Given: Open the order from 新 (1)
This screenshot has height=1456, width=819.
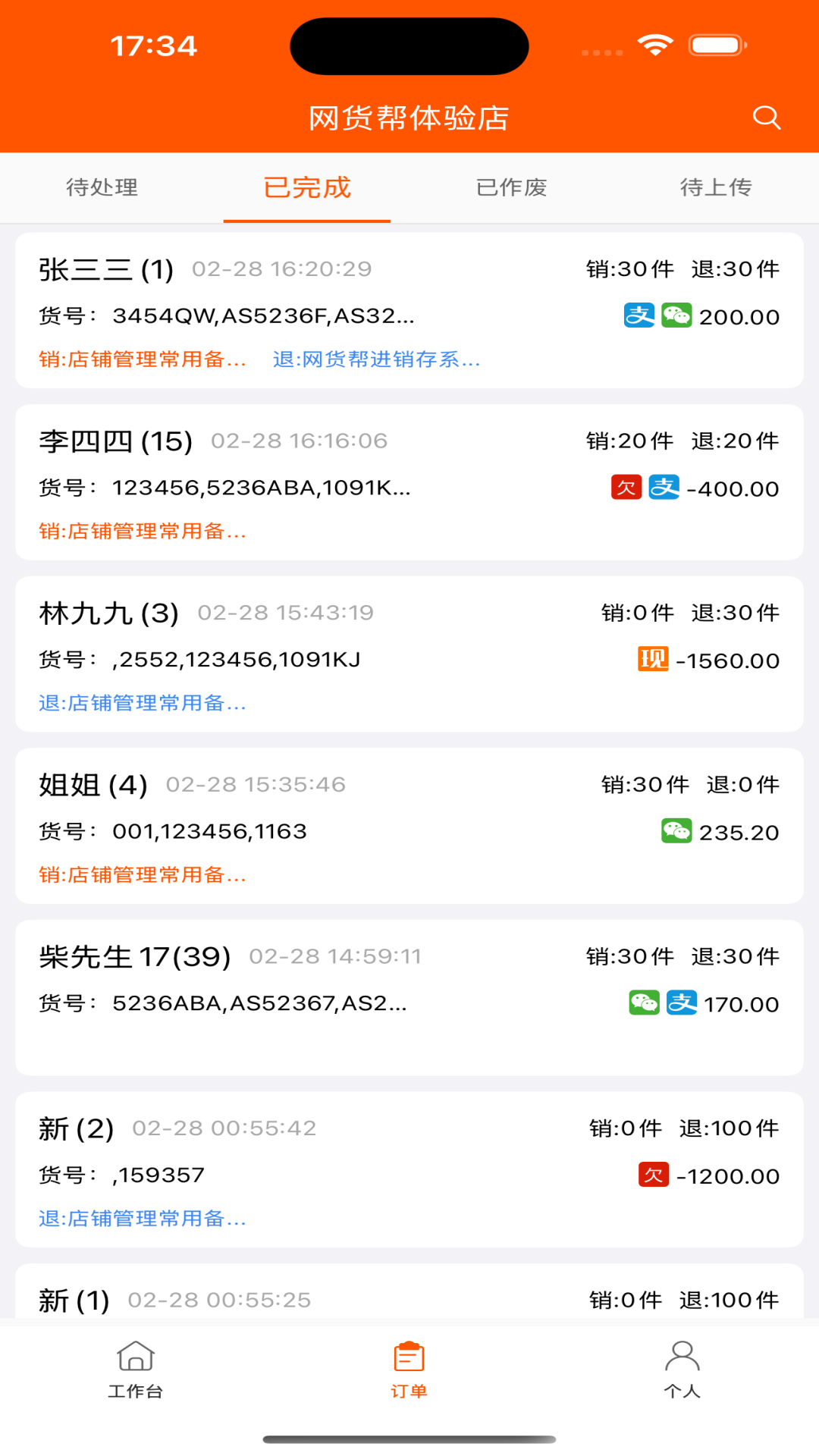Looking at the screenshot, I should (x=409, y=1298).
